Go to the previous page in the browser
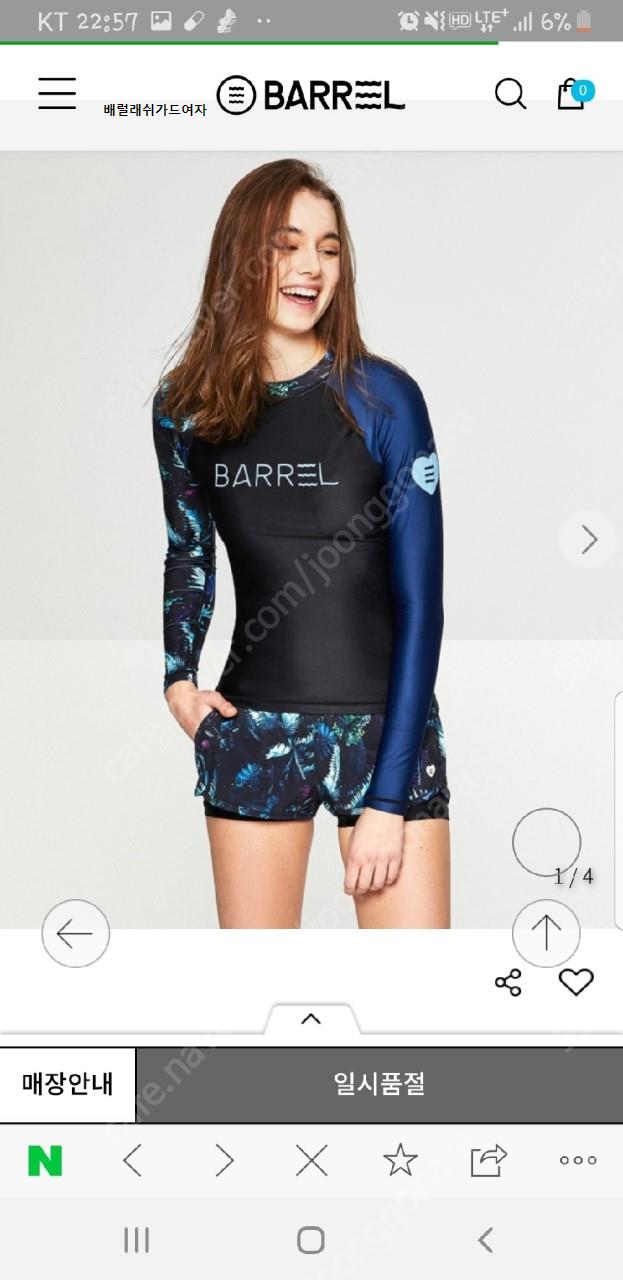Screen dimensions: 623x1280 point(132,1161)
